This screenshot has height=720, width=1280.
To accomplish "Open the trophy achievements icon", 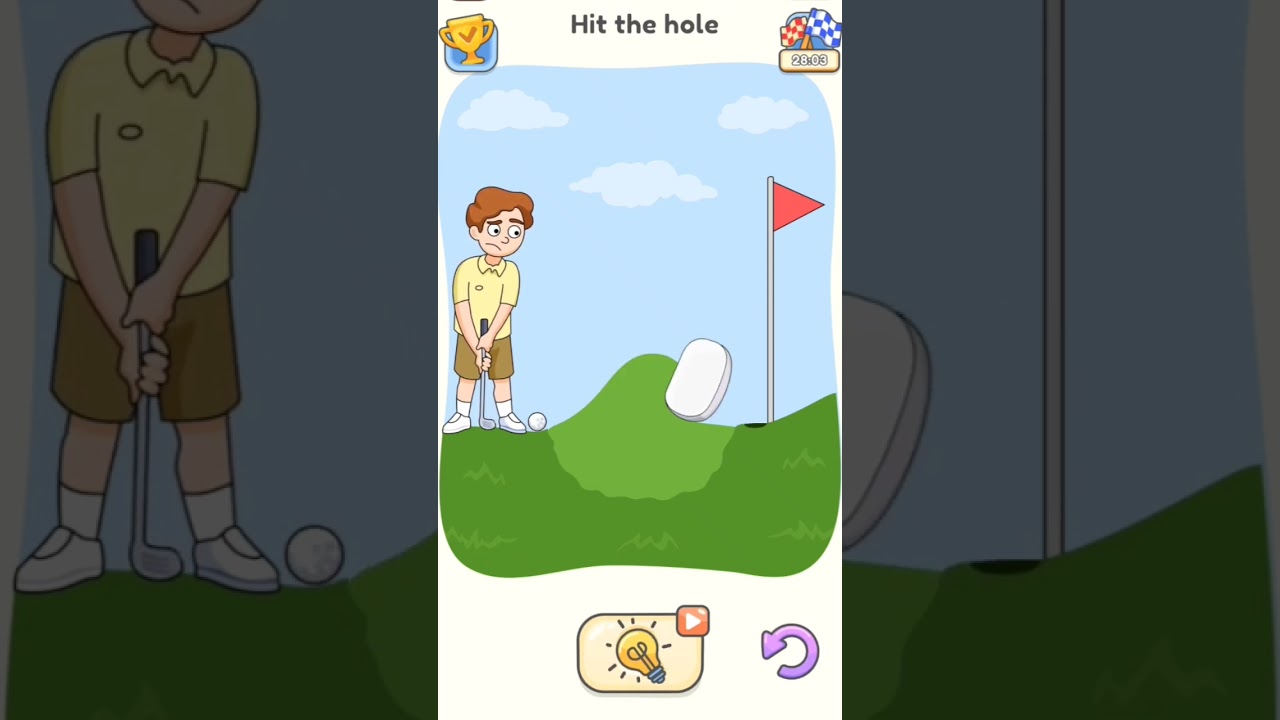I will 468,43.
